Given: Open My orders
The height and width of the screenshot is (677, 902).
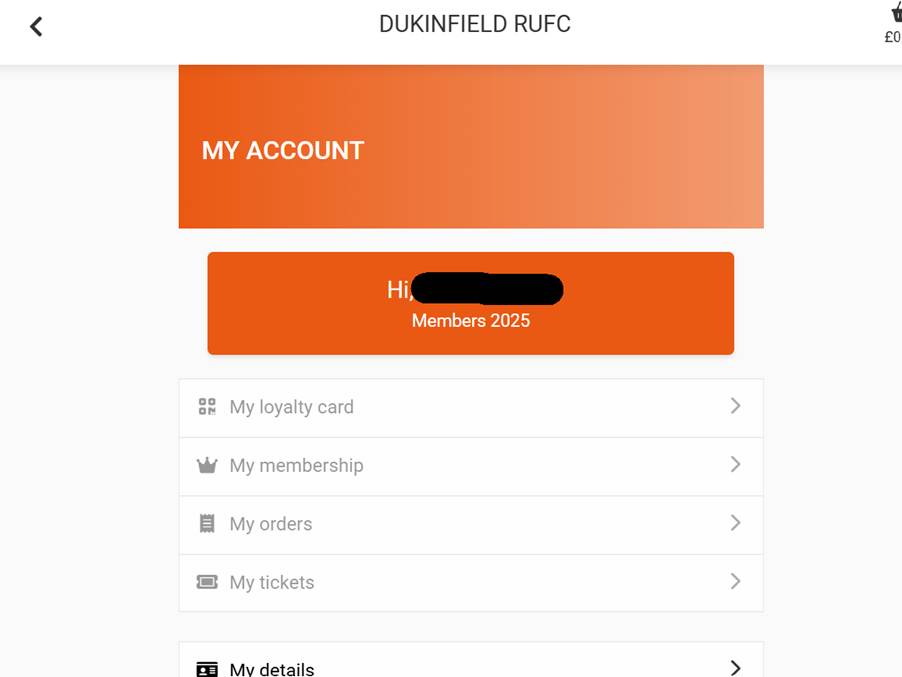Looking at the screenshot, I should pyautogui.click(x=470, y=524).
